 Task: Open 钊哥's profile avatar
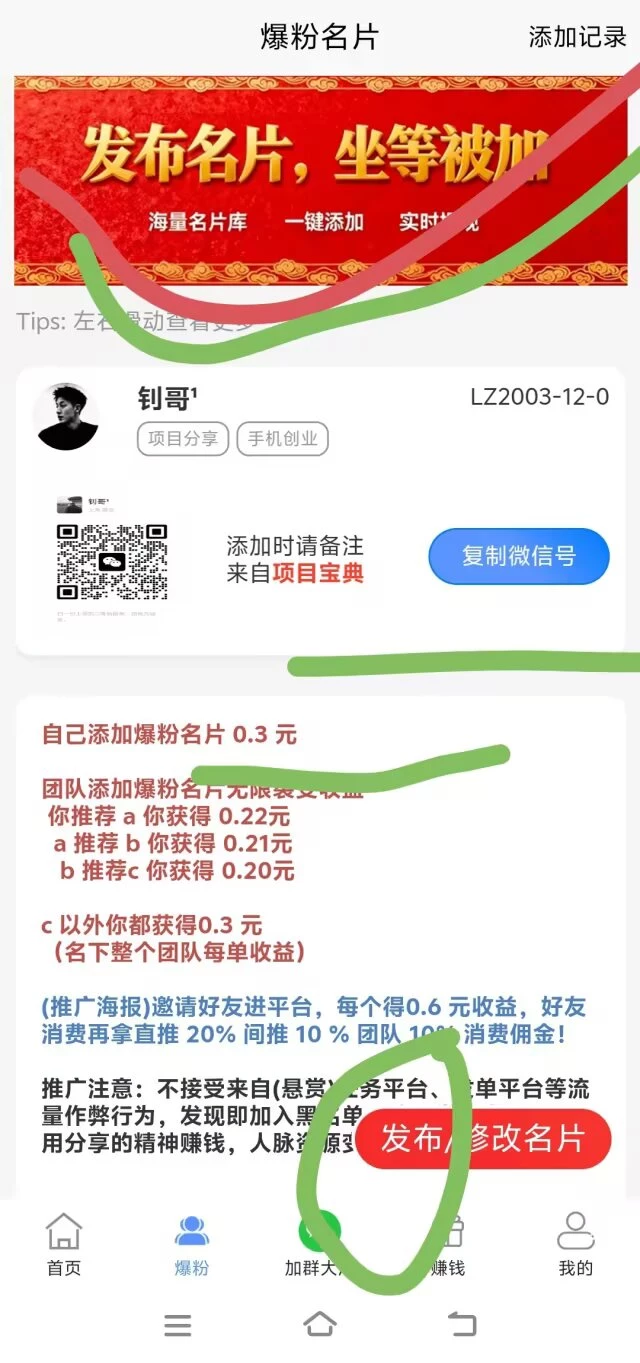pyautogui.click(x=66, y=416)
